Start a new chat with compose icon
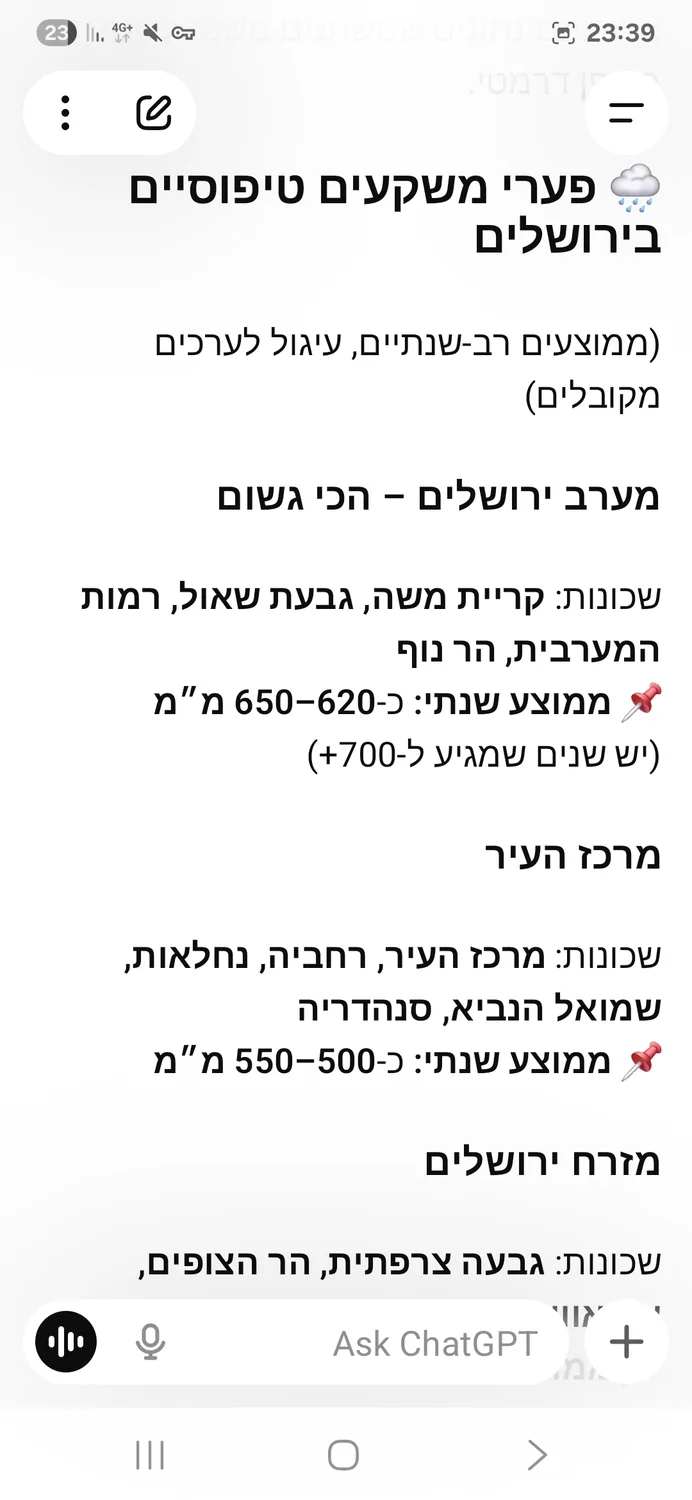 click(x=153, y=113)
